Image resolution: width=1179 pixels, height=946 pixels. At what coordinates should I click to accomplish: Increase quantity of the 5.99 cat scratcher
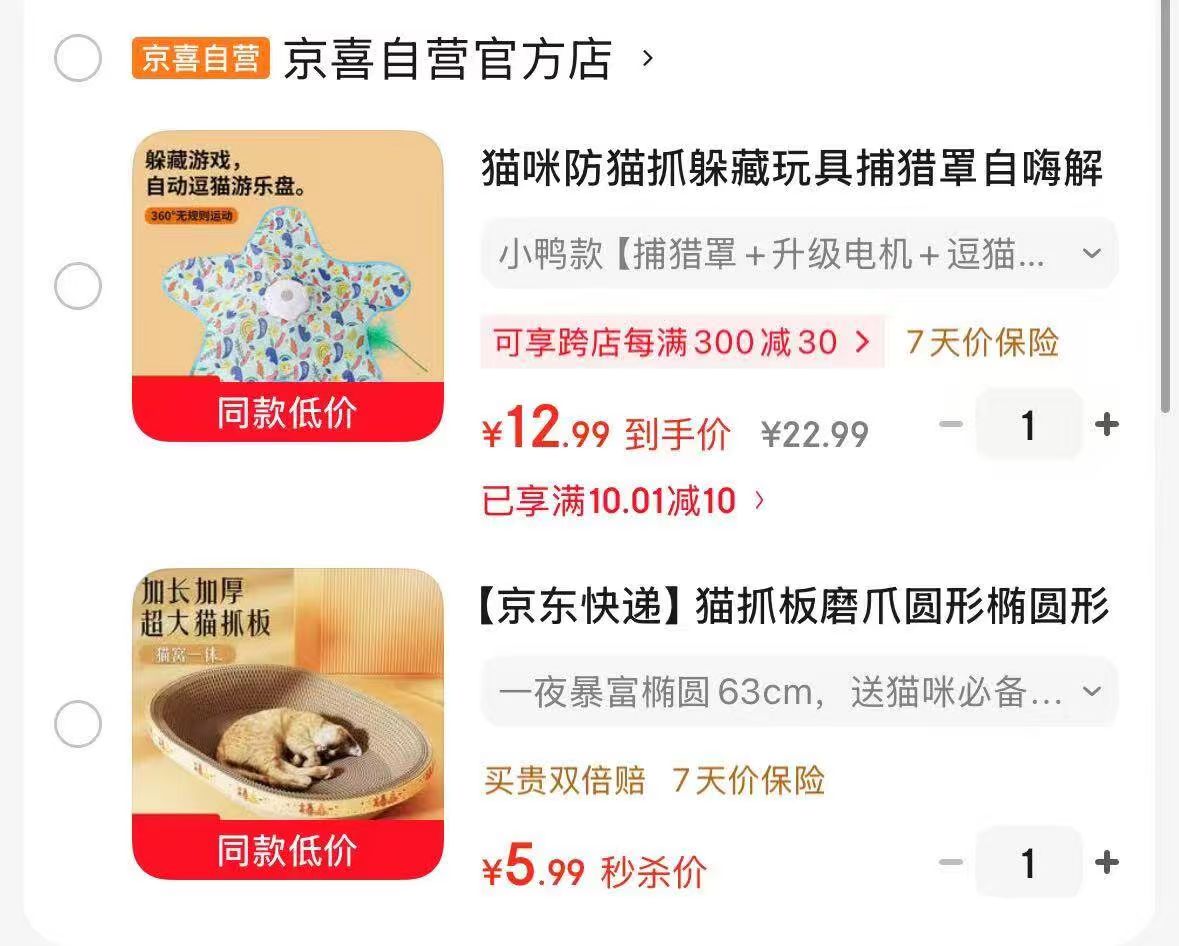point(1107,862)
